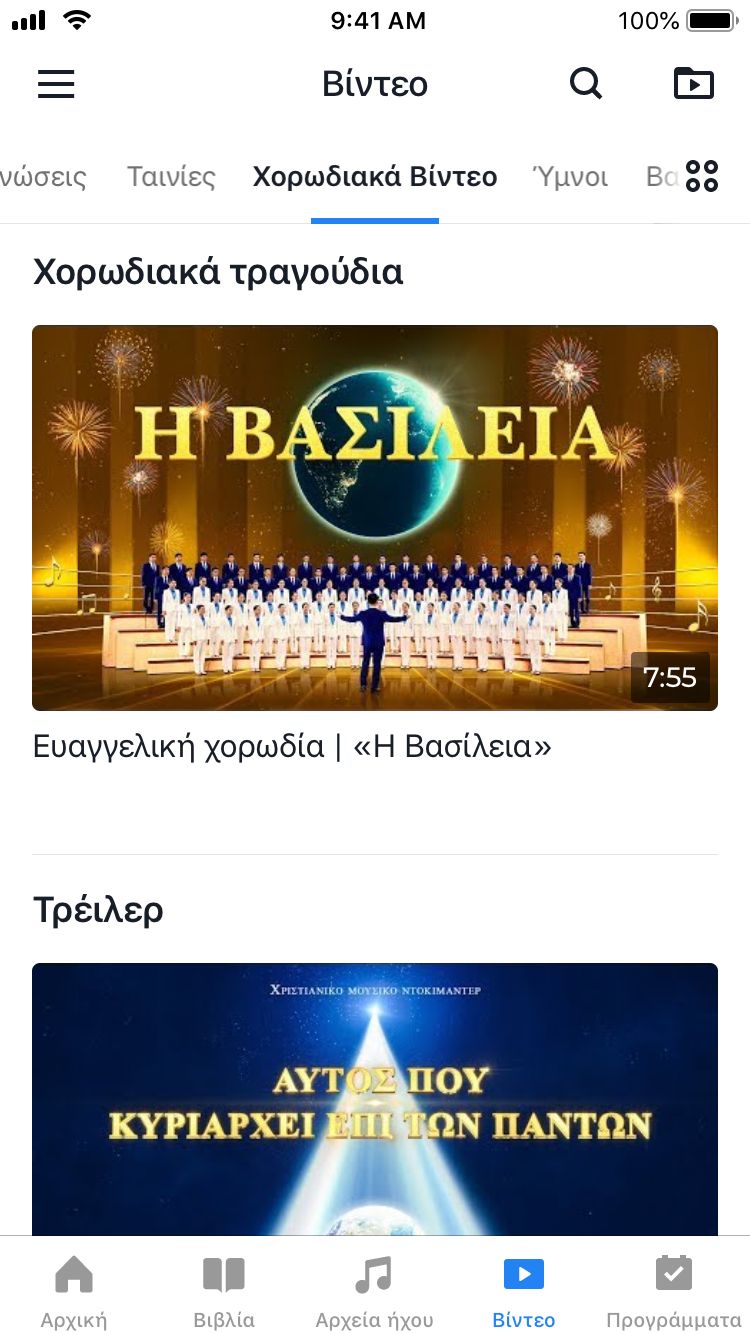
Task: Switch to the Ταινίες tab
Action: pyautogui.click(x=171, y=178)
